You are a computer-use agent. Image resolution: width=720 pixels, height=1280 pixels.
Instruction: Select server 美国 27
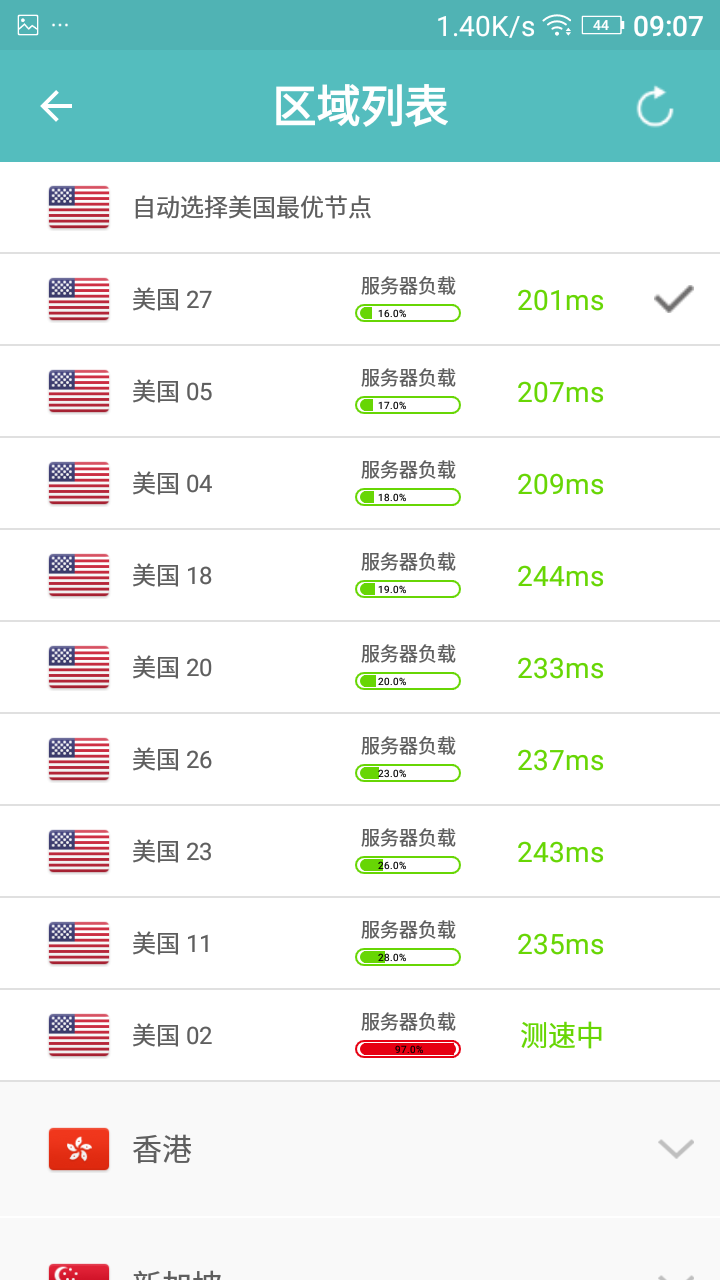(360, 300)
